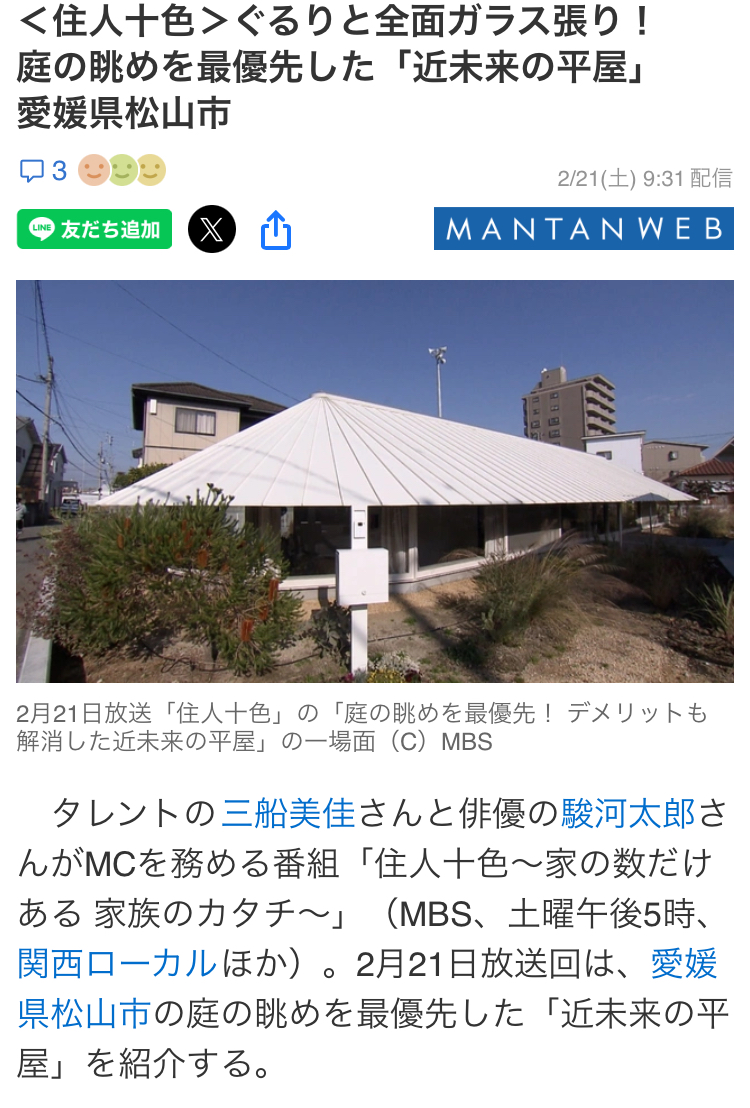
Task: Share this article on X
Action: pos(212,229)
